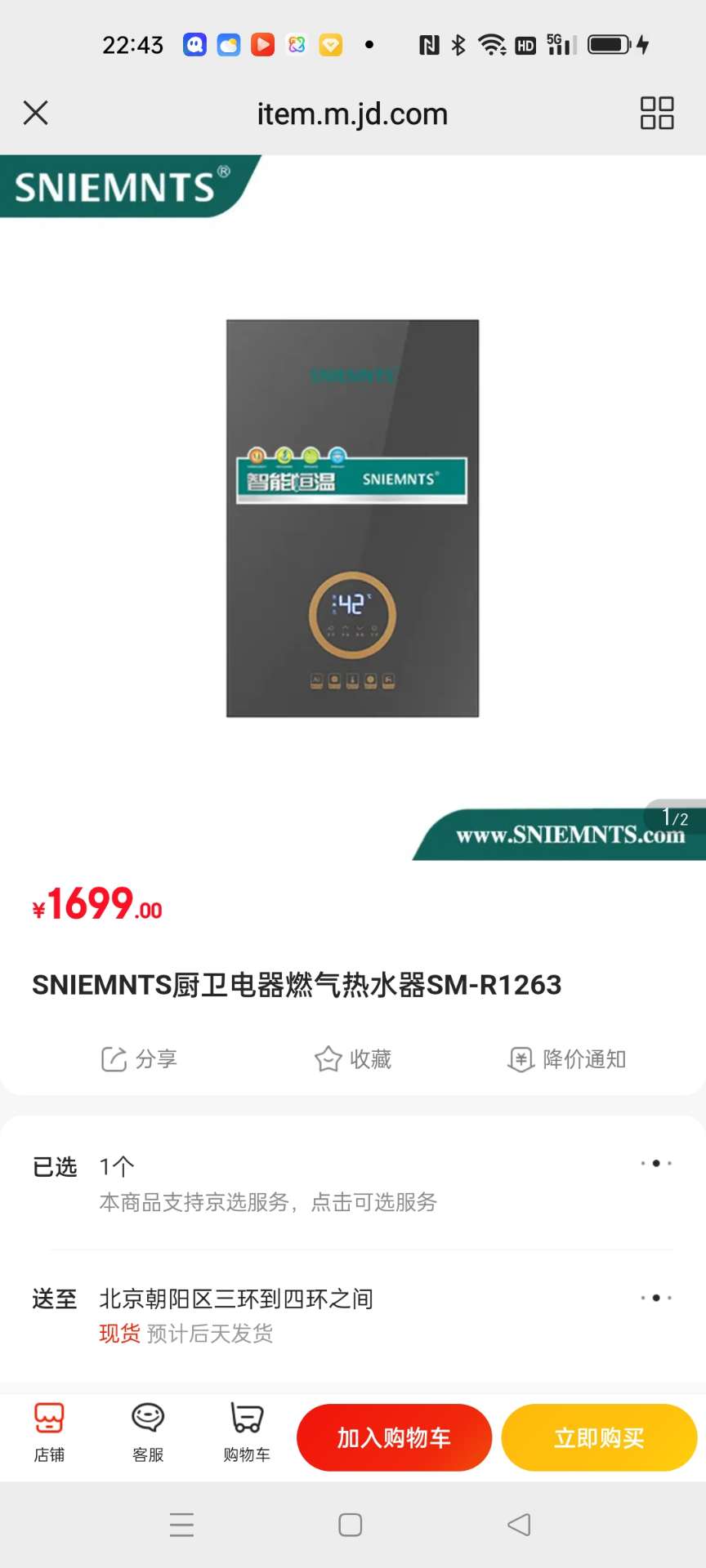Open the 已选 quantity and service options
This screenshot has height=1568, width=706.
click(x=353, y=1183)
